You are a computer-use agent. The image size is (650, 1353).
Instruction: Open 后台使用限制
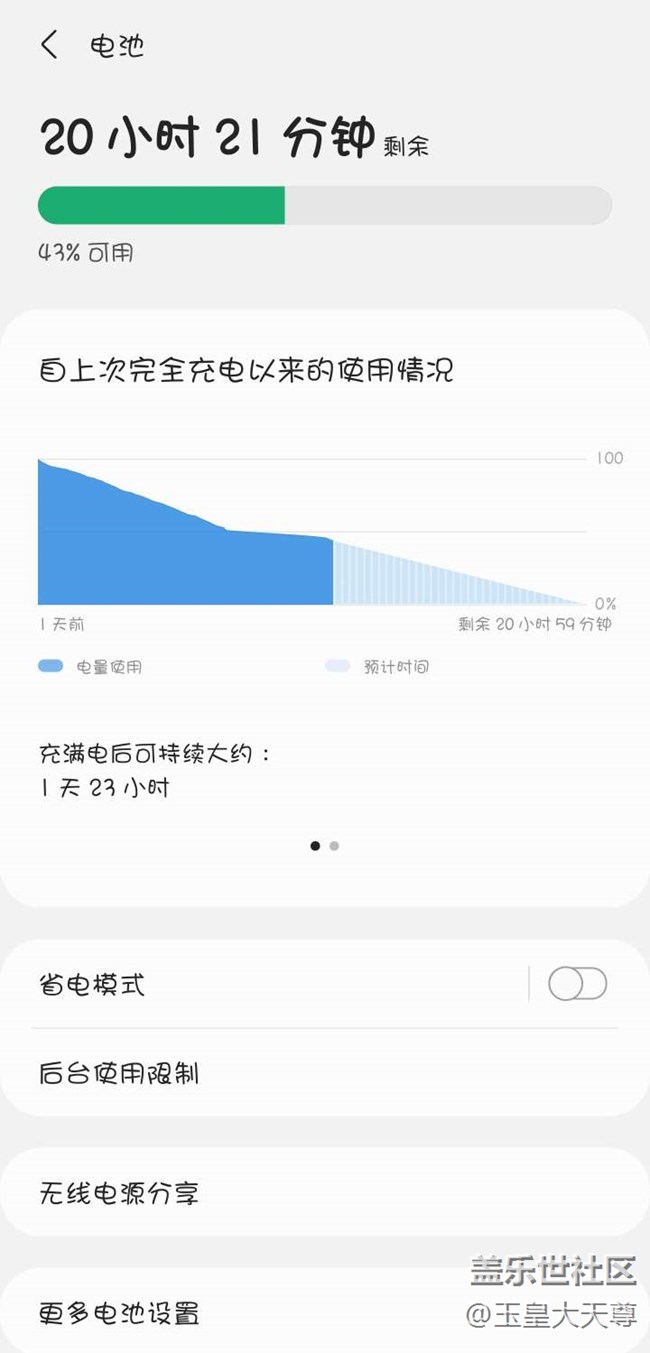[325, 1073]
